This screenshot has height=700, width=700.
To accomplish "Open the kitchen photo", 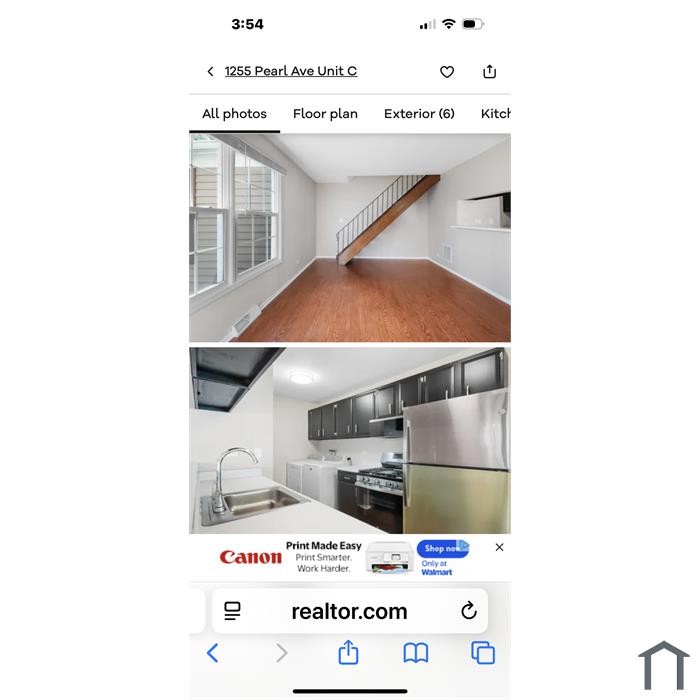I will (350, 440).
